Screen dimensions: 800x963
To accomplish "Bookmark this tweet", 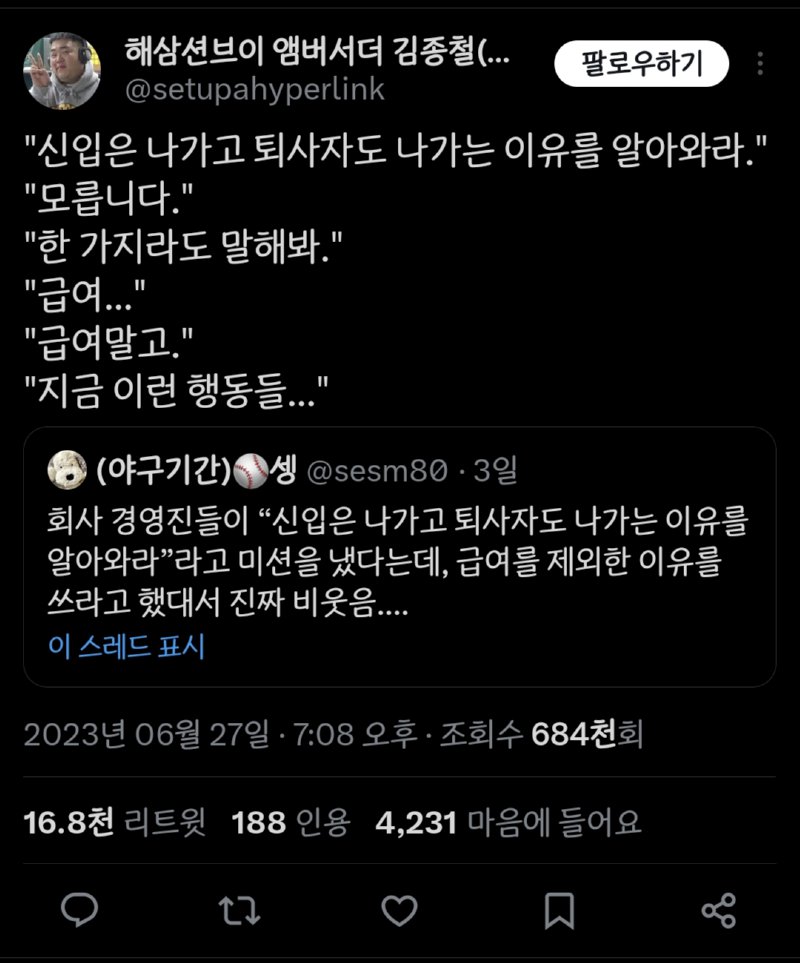I will pos(559,909).
